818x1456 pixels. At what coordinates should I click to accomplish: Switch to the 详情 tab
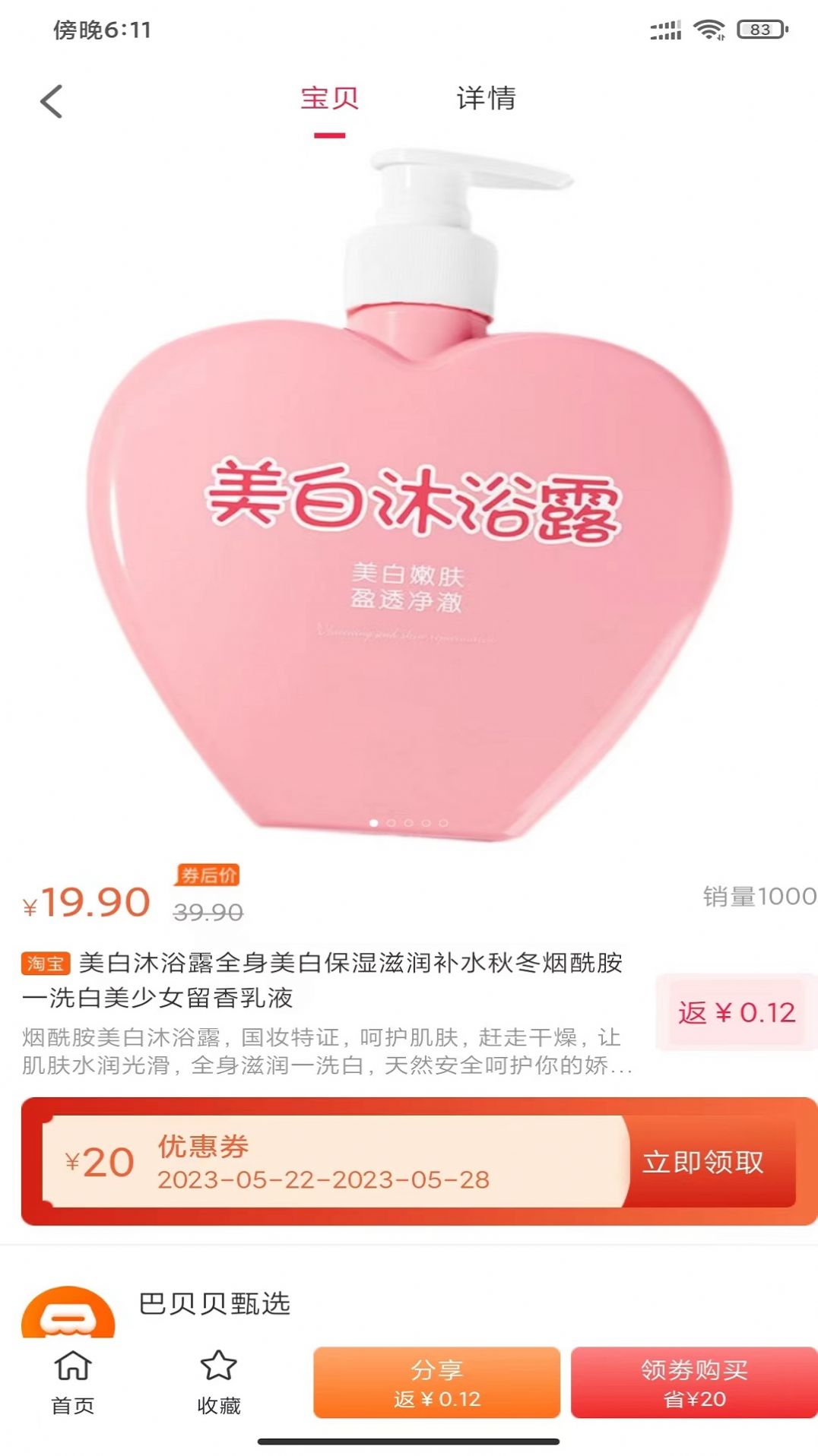[486, 99]
